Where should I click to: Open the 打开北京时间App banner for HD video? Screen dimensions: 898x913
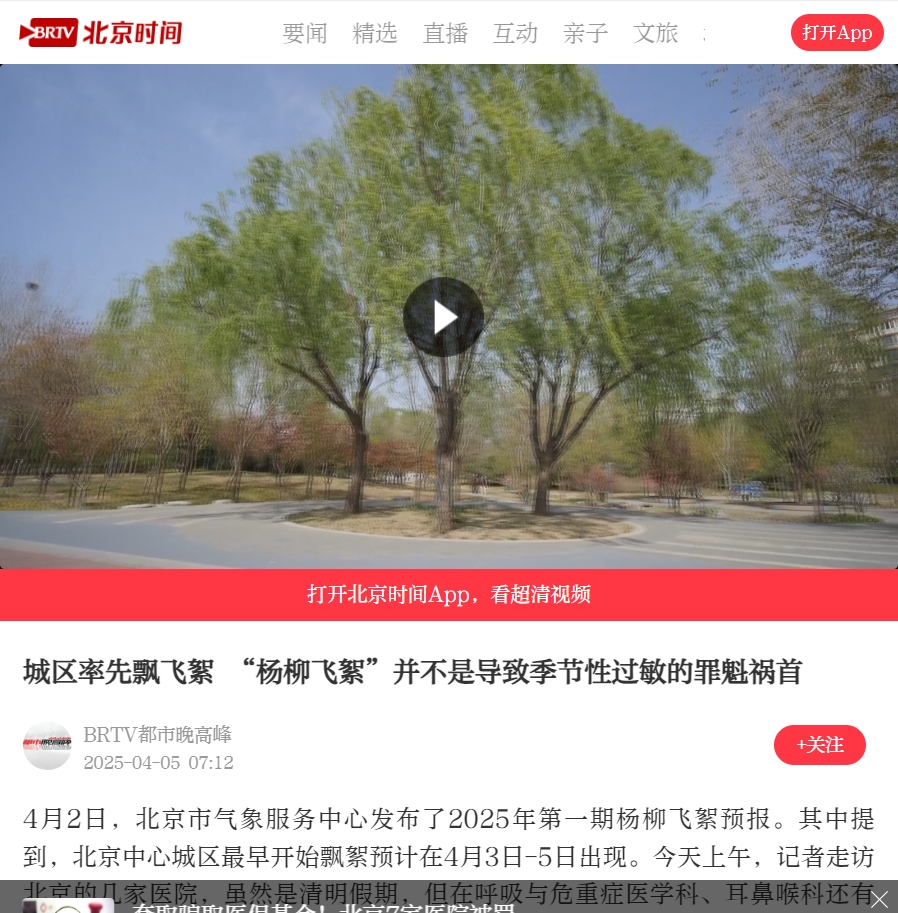click(449, 594)
